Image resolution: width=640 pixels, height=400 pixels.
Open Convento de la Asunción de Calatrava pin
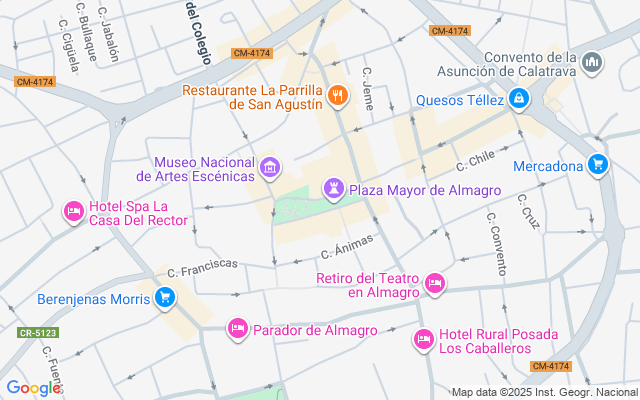[593, 63]
